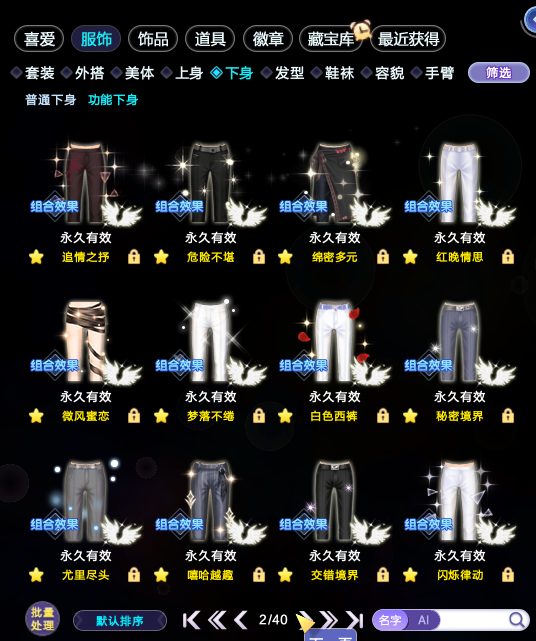Switch to the 喜爱 tab
The height and width of the screenshot is (641, 536).
coord(39,39)
